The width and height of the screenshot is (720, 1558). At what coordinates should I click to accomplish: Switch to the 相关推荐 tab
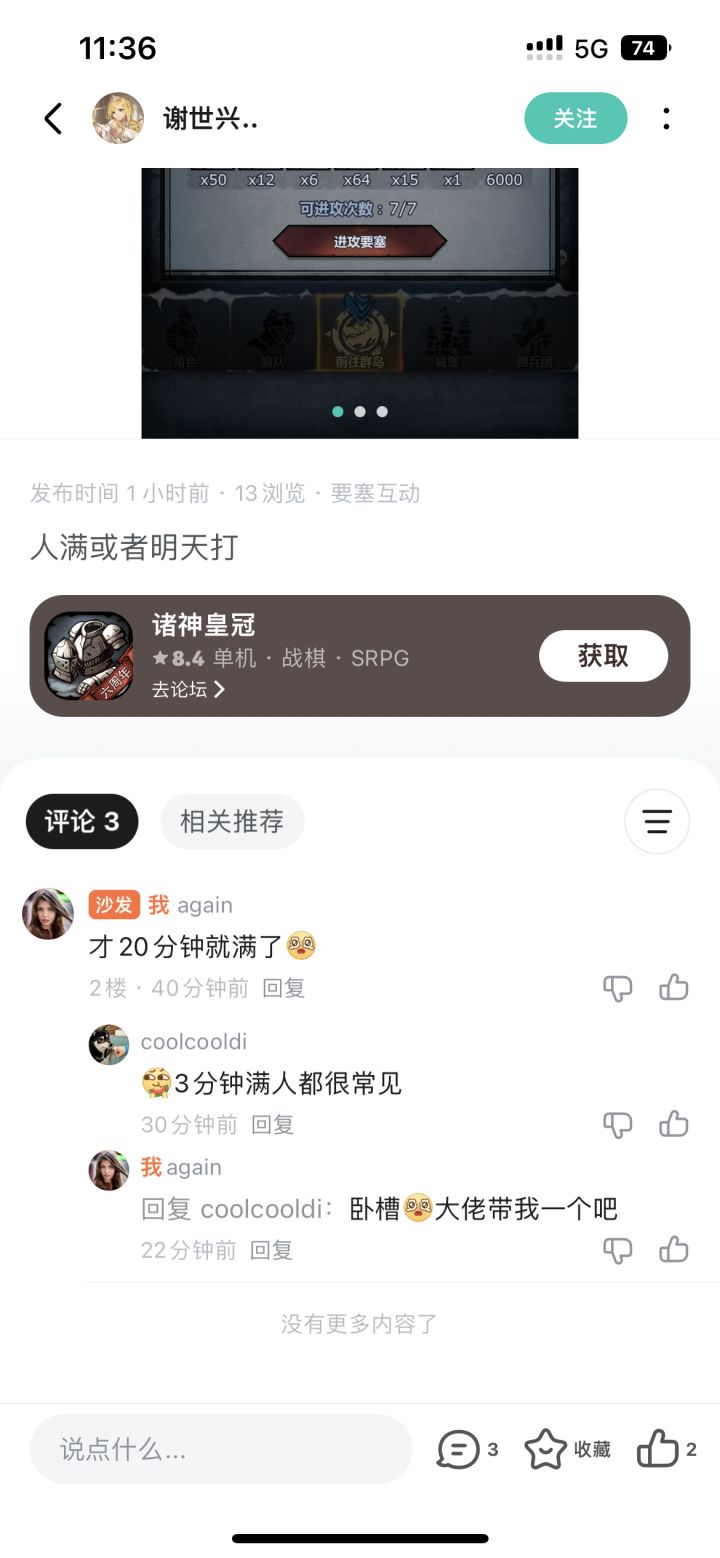[232, 821]
